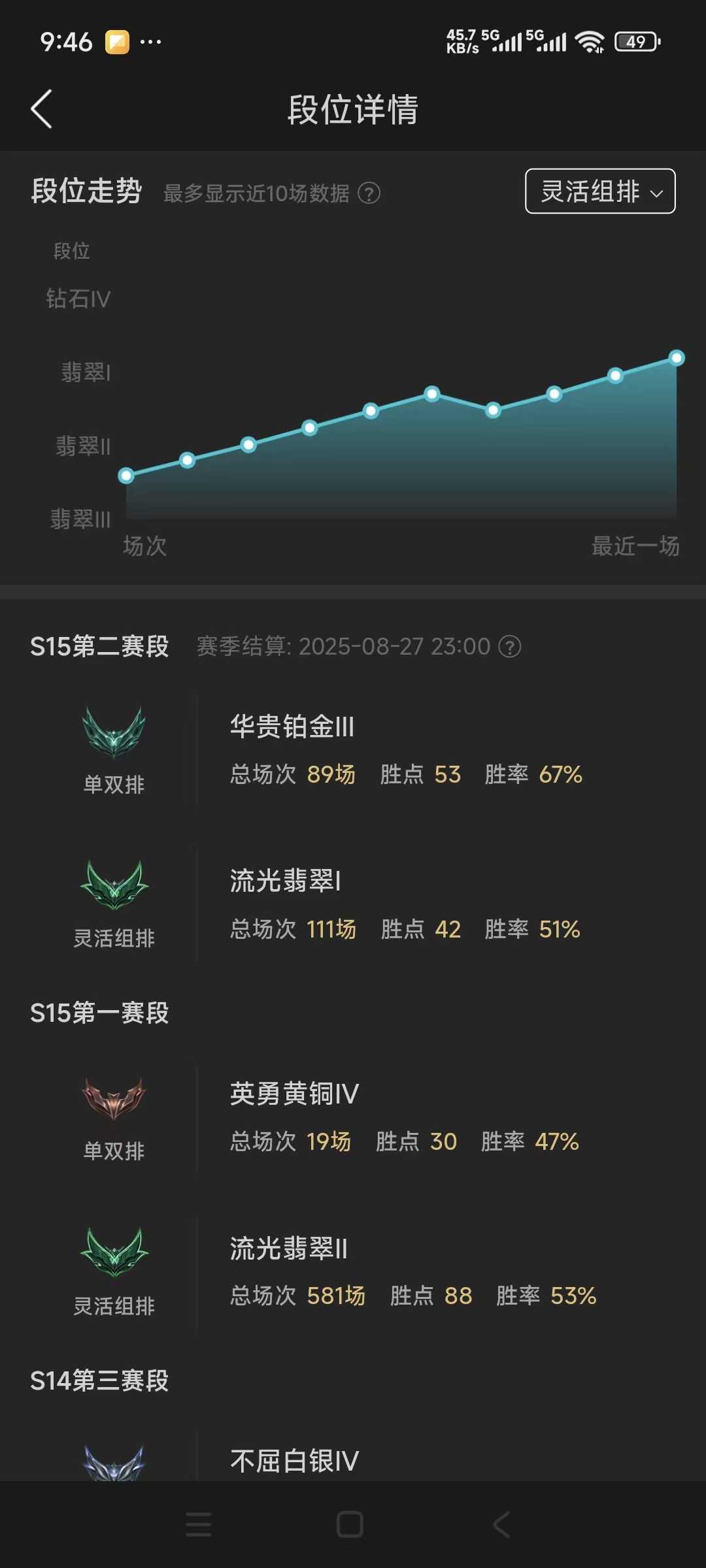Go back from 段位详情 page
Screen dimensions: 706x1568
pos(41,109)
